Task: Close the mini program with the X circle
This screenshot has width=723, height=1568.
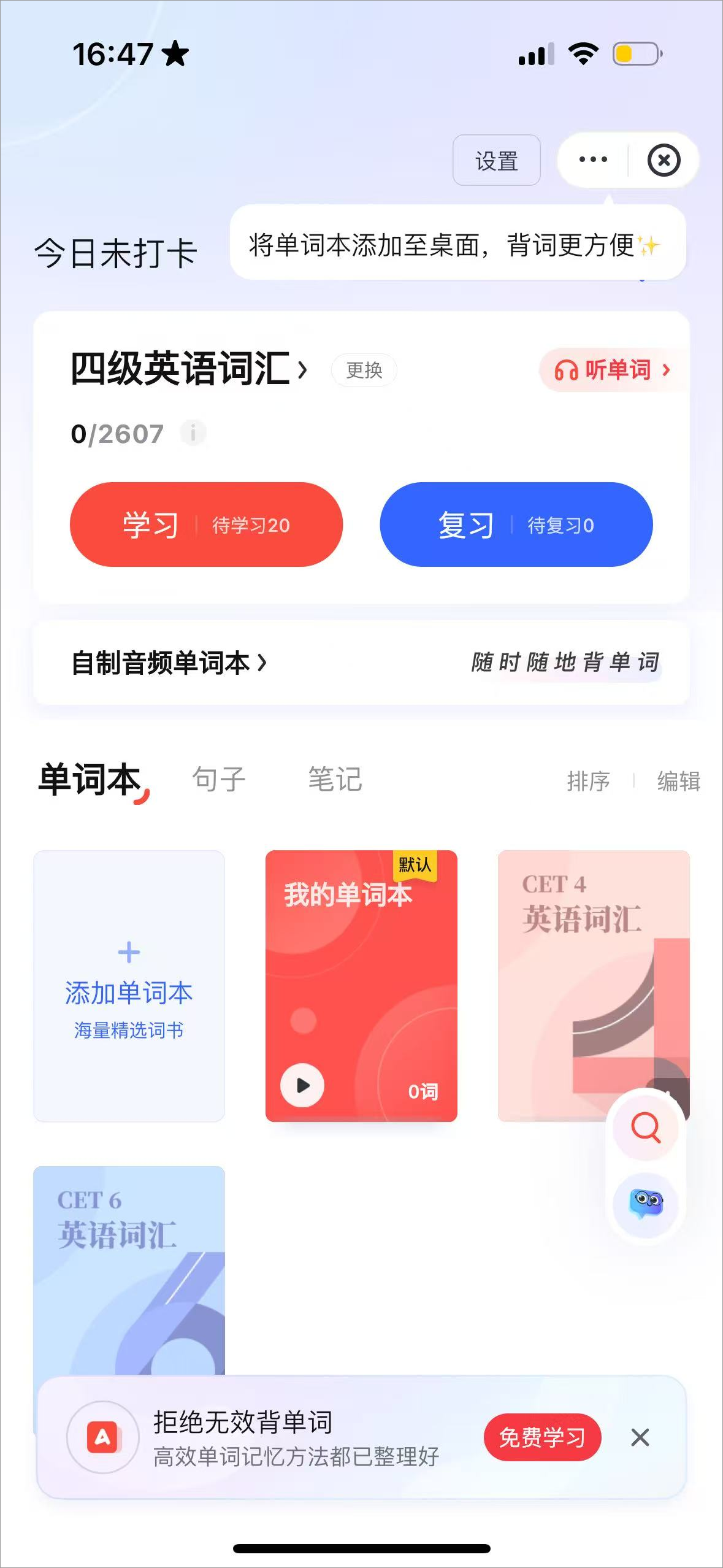Action: tap(664, 161)
